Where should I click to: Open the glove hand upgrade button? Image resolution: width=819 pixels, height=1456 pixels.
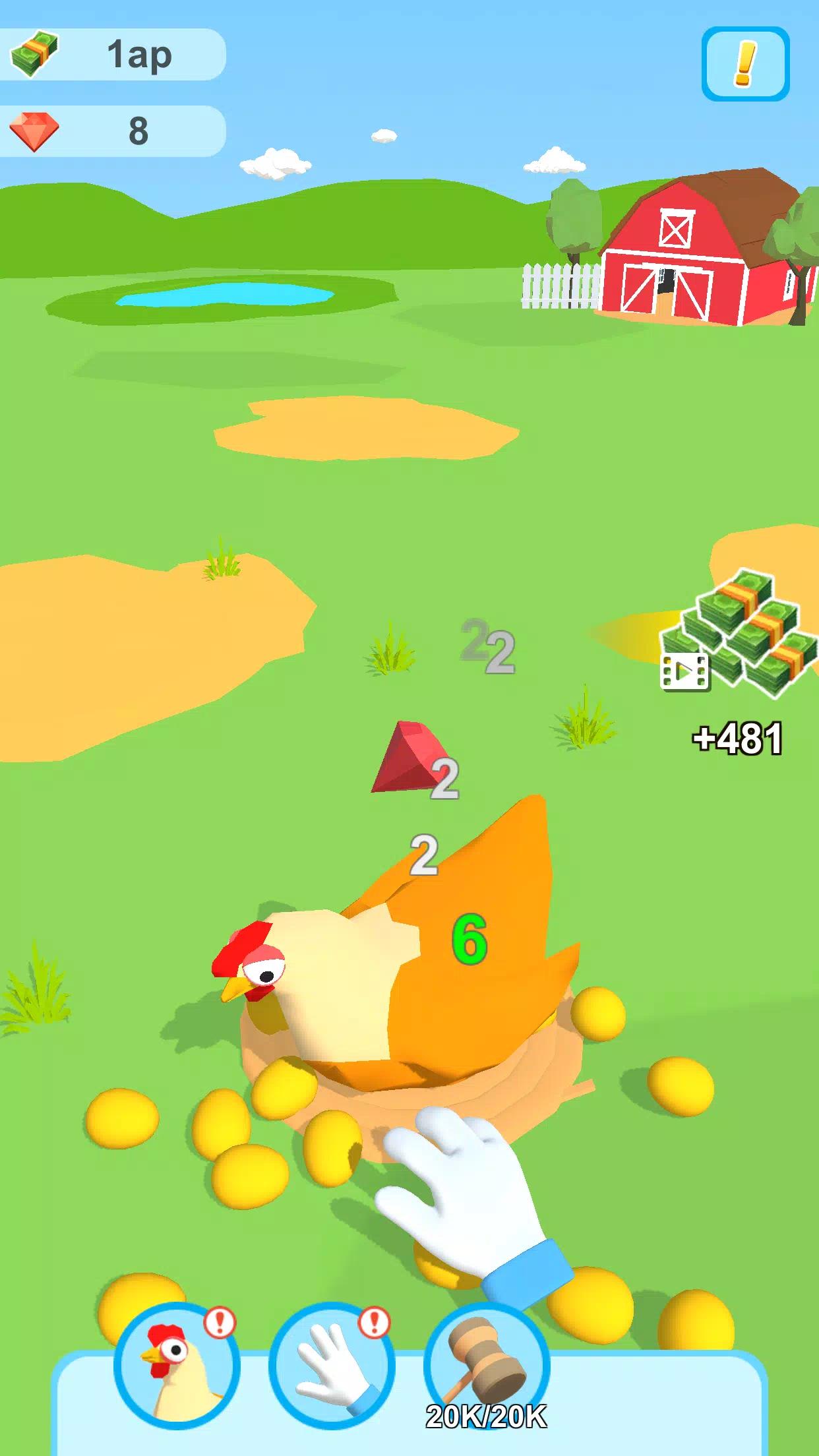click(332, 1368)
